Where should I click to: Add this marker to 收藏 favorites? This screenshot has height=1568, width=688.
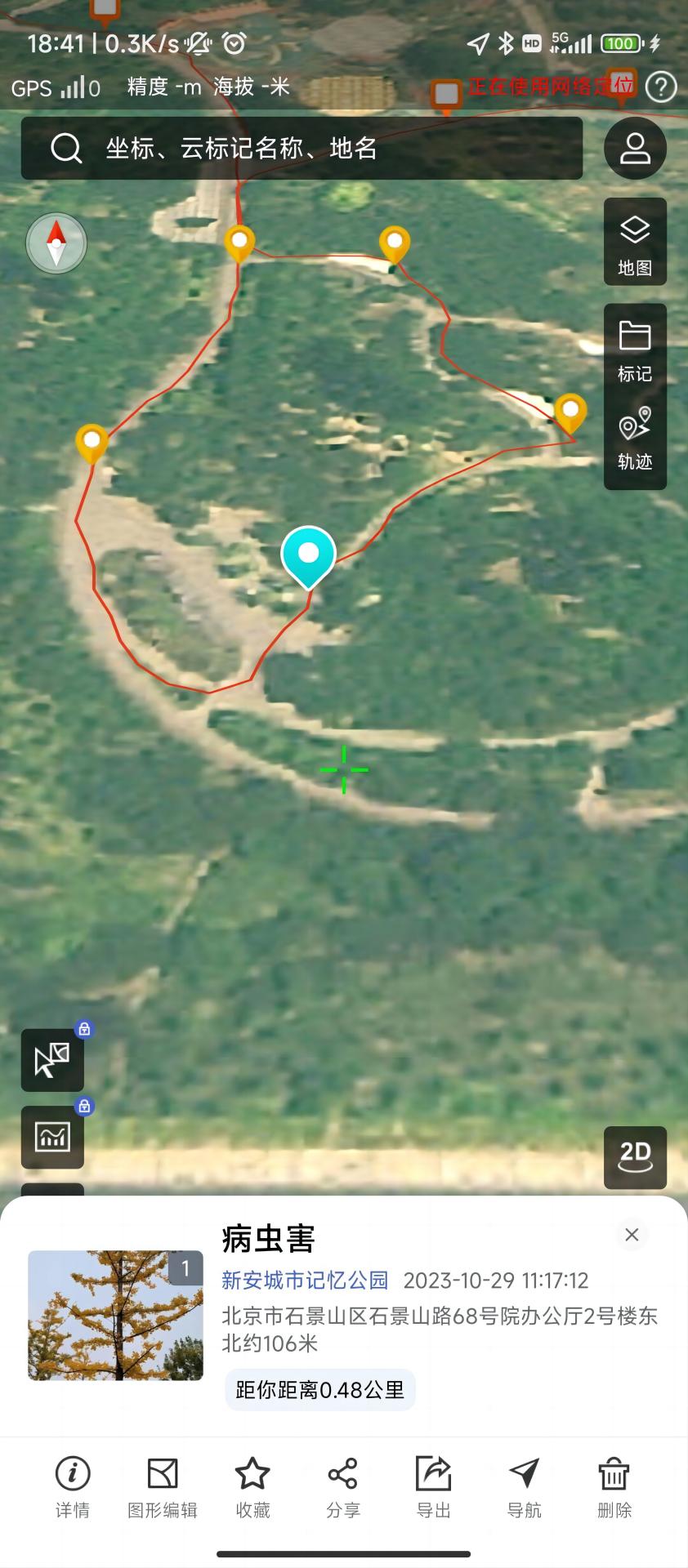[x=252, y=1488]
